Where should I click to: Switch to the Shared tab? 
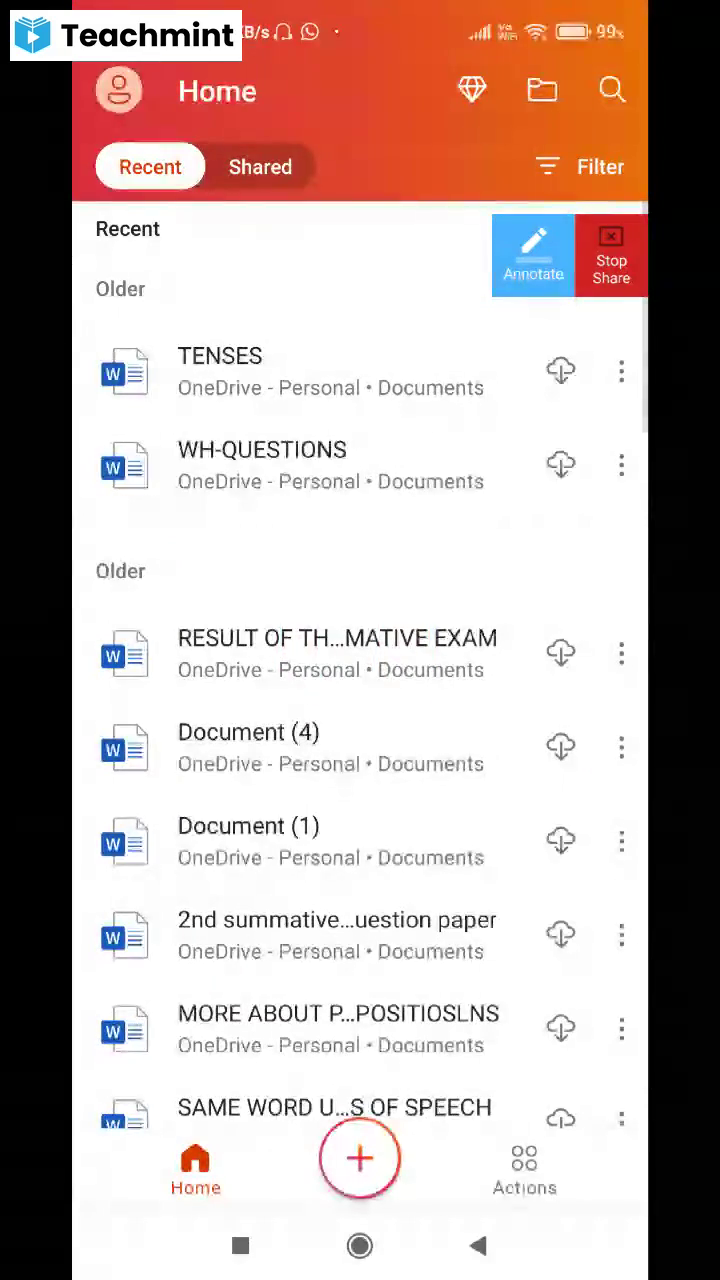pyautogui.click(x=260, y=167)
